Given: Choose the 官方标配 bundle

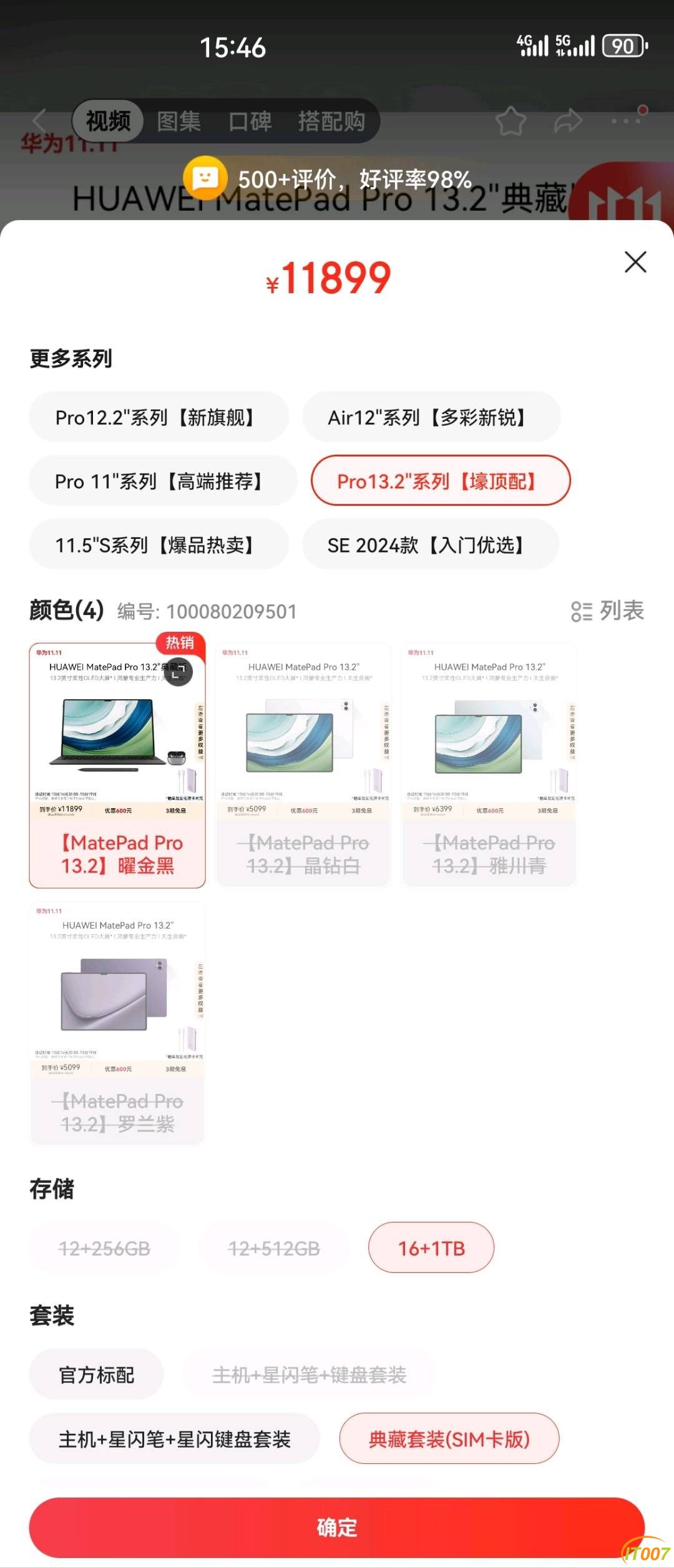Looking at the screenshot, I should click(97, 1375).
